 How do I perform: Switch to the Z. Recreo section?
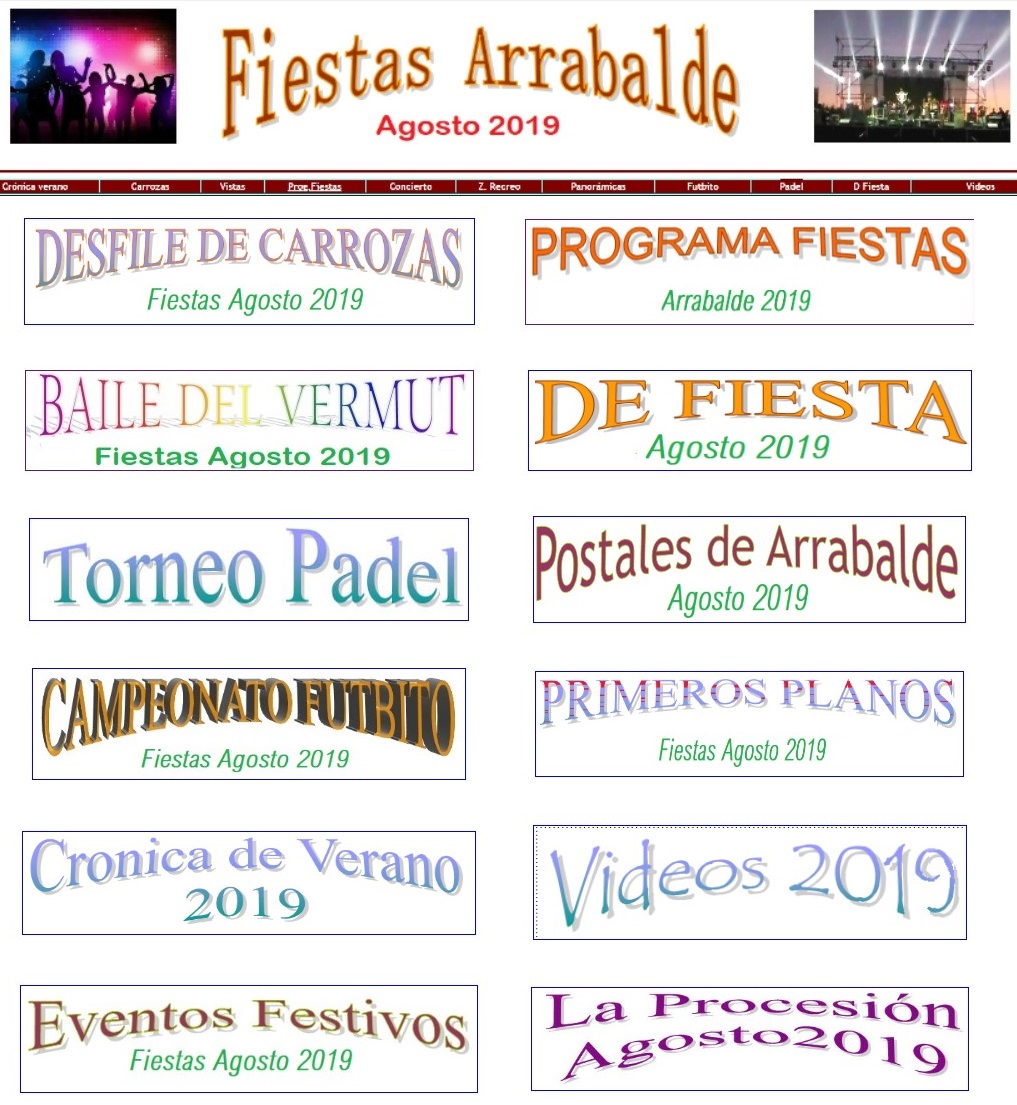(x=499, y=187)
